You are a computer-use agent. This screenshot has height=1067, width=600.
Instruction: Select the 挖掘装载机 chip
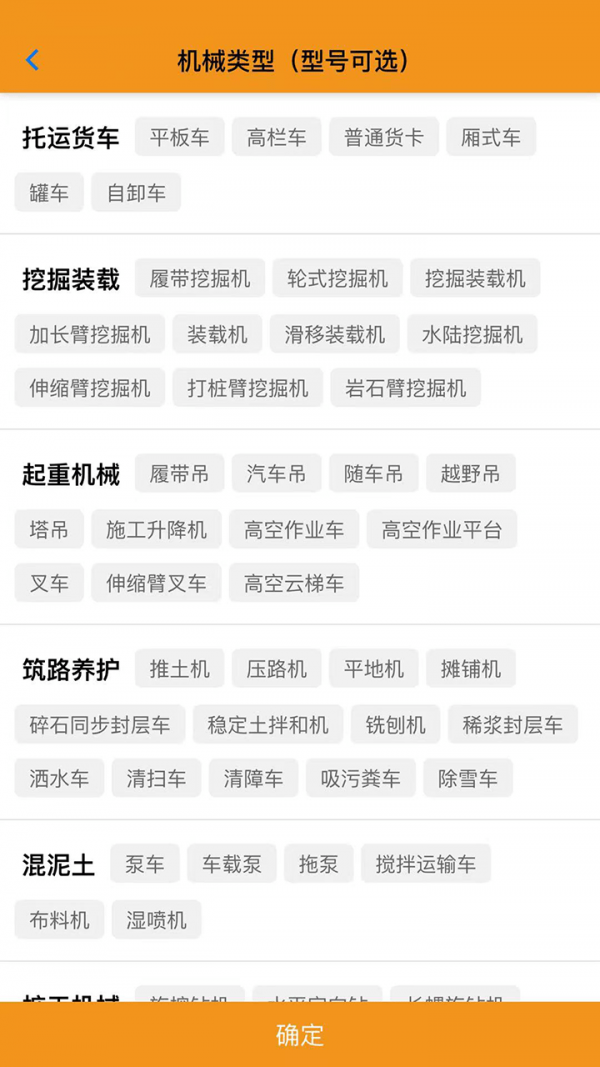pos(475,279)
